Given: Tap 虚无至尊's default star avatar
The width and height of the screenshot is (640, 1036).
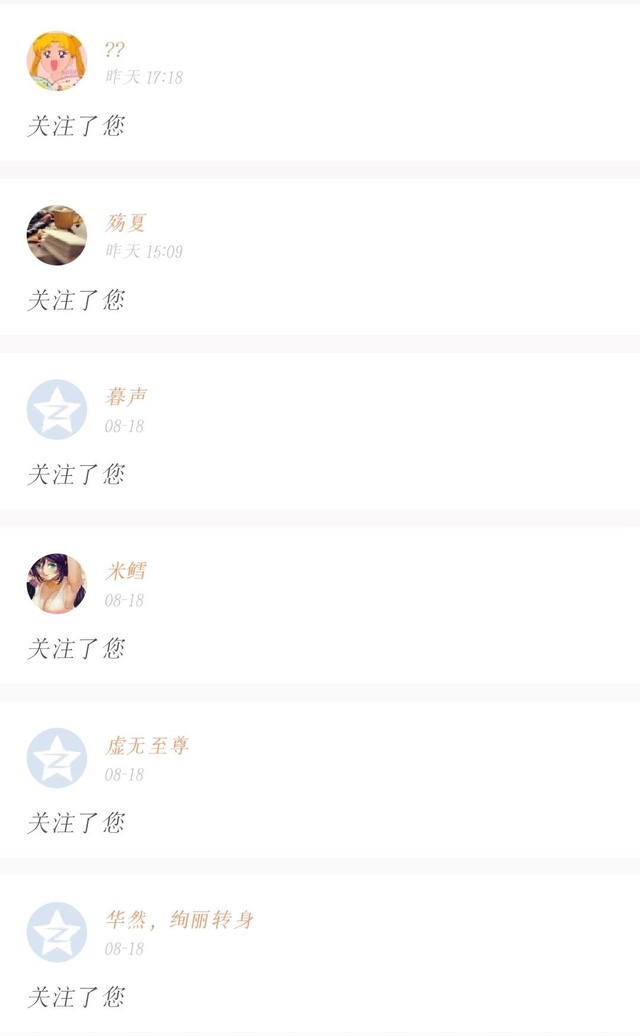Looking at the screenshot, I should point(56,758).
